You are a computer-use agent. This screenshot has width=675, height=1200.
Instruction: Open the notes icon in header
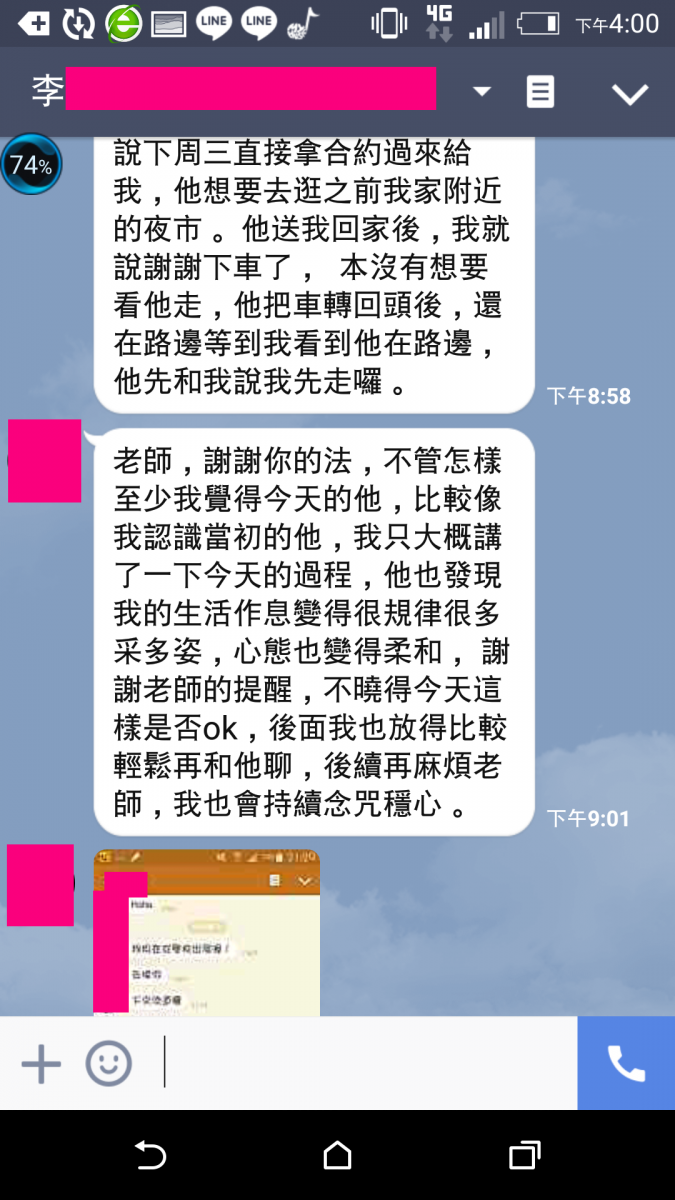pos(540,92)
